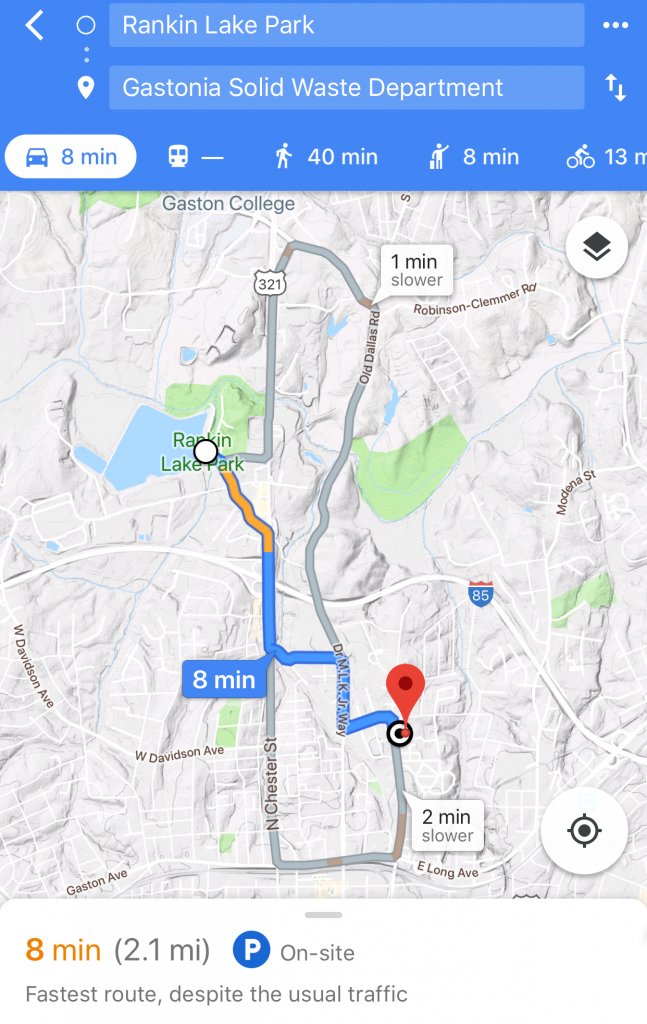Swap the start and destination
647x1024 pixels.
tap(616, 88)
